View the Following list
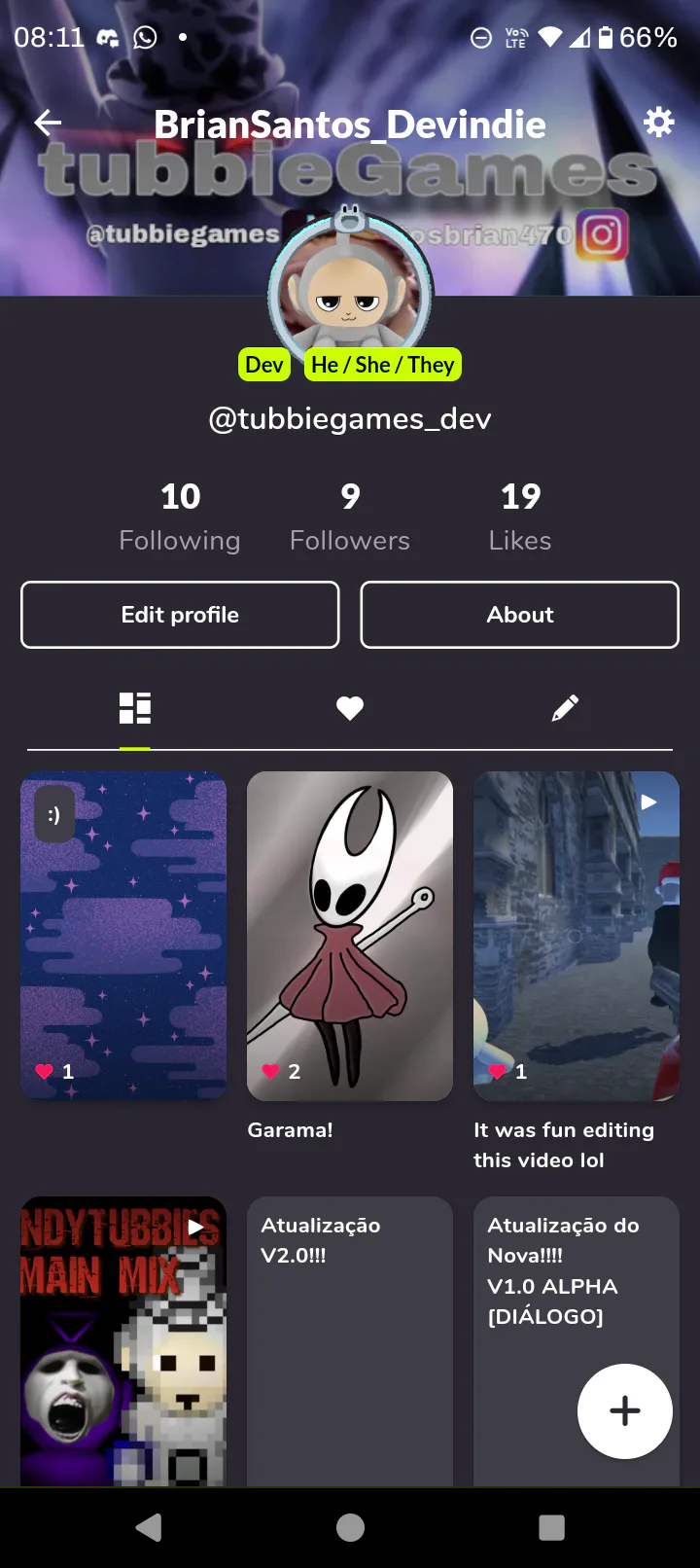 click(180, 517)
